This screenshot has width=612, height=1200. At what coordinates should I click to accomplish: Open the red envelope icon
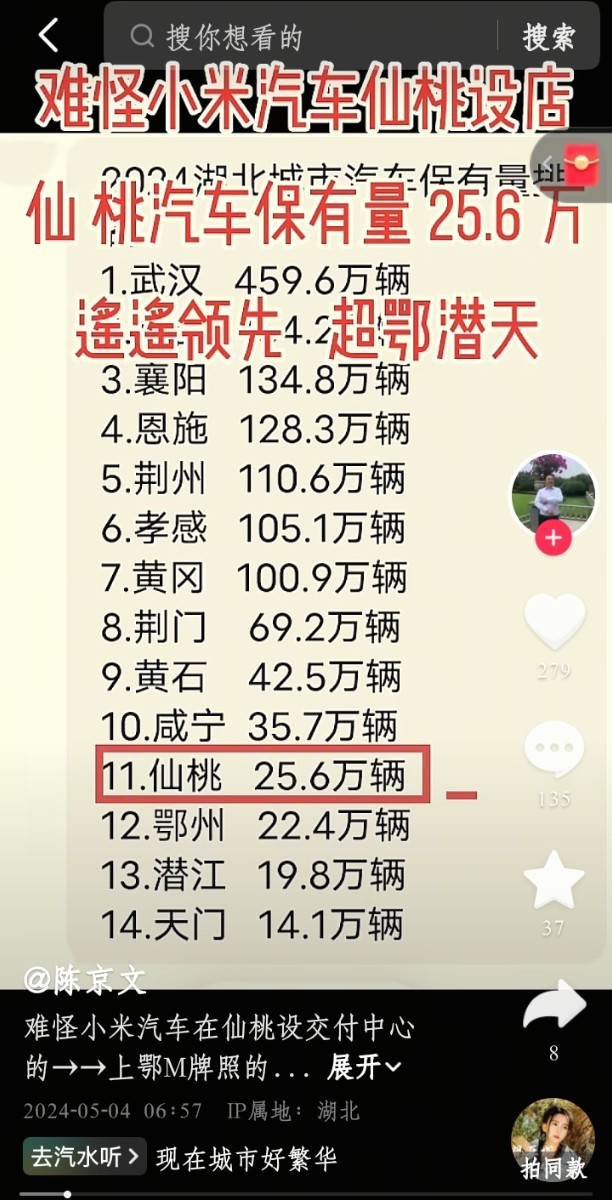point(579,161)
